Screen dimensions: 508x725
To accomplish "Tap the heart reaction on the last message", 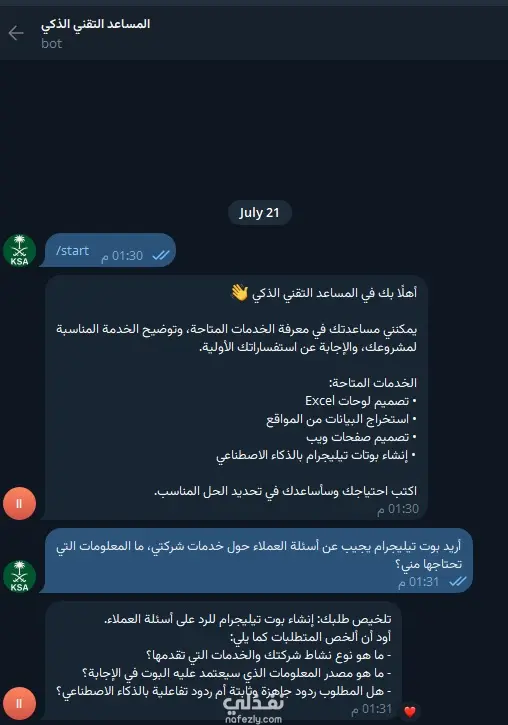I will 410,711.
